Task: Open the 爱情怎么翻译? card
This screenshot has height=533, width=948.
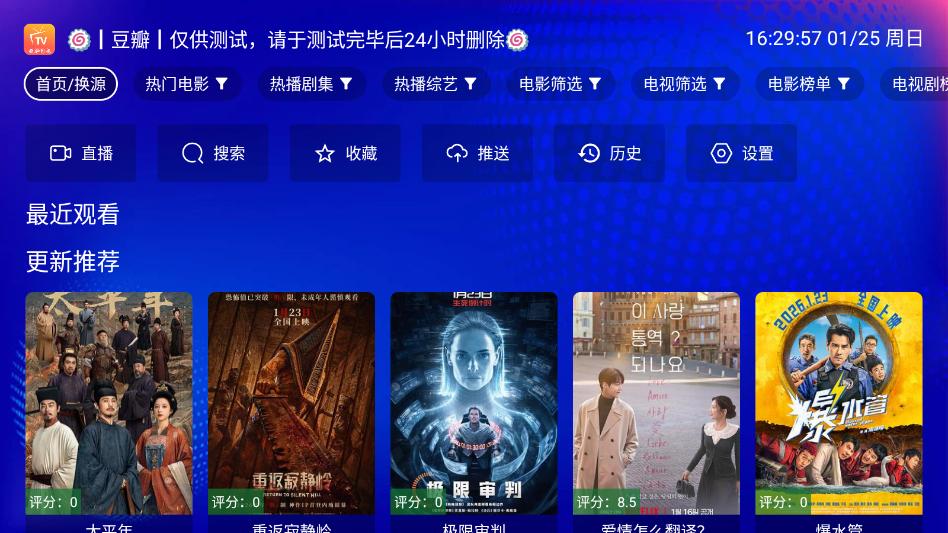Action: click(x=656, y=403)
